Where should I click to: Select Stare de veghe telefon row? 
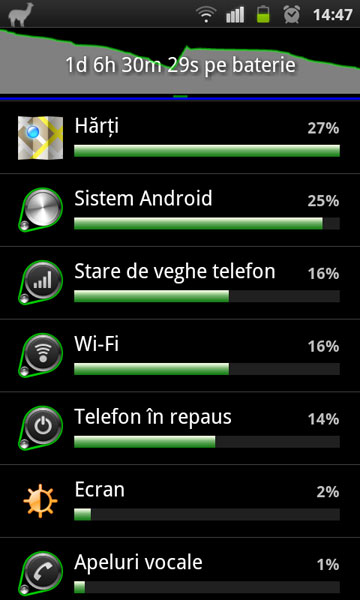pyautogui.click(x=180, y=283)
